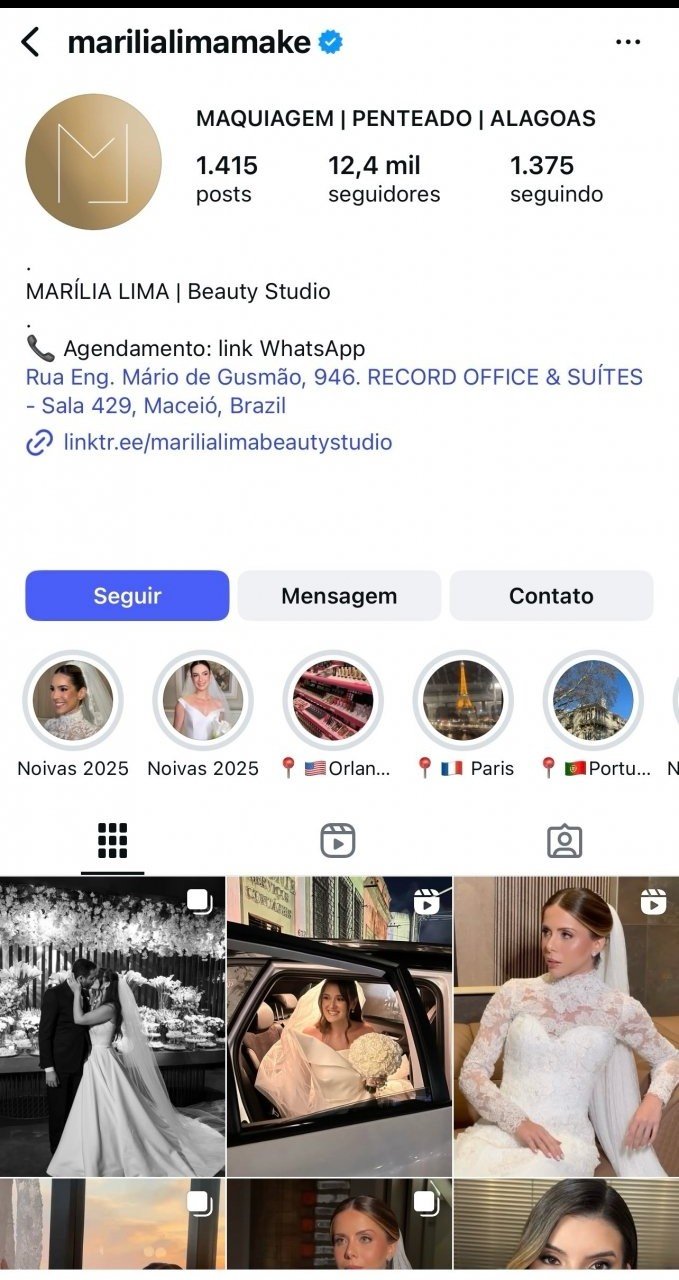View the 1.375 seguindo list

click(x=556, y=178)
